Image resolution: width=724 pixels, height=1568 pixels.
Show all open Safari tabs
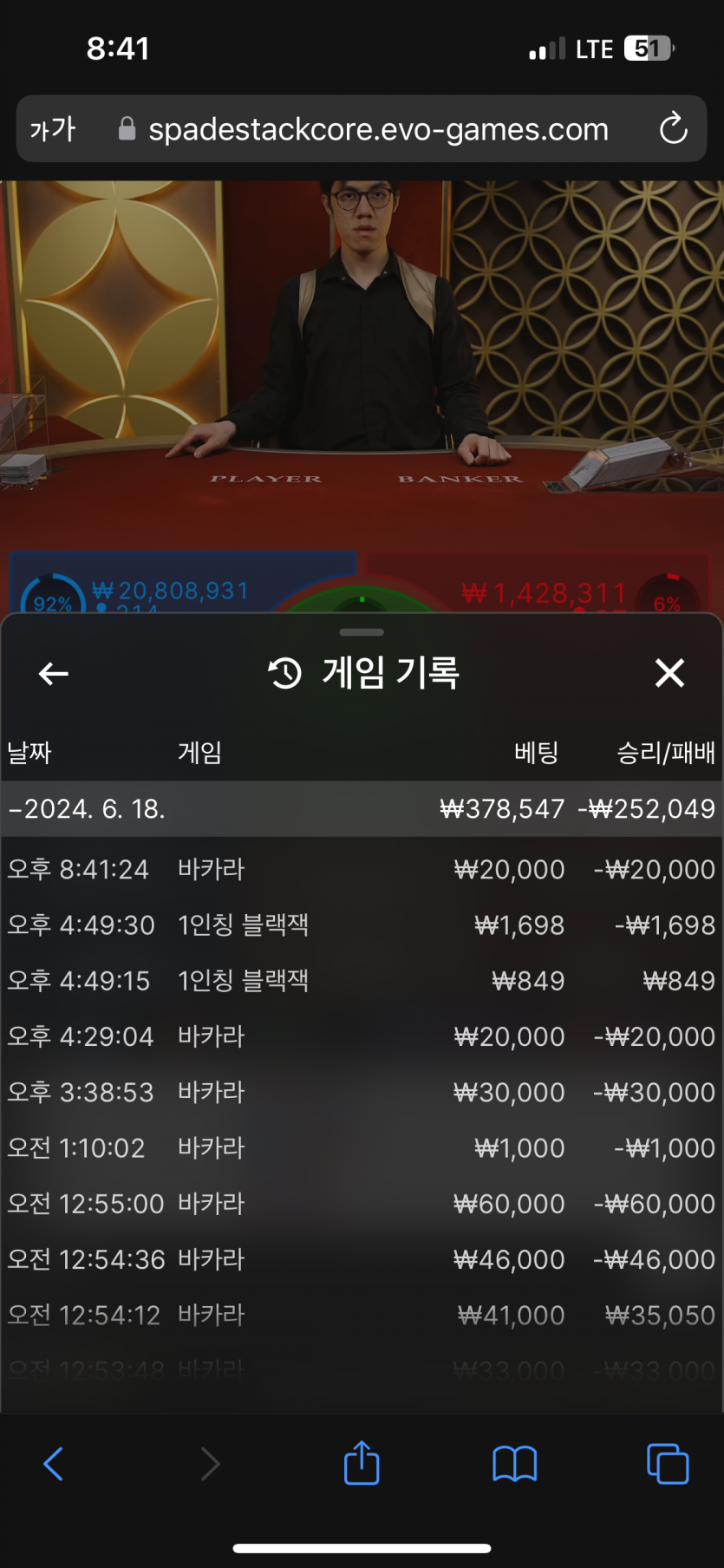tap(668, 1464)
